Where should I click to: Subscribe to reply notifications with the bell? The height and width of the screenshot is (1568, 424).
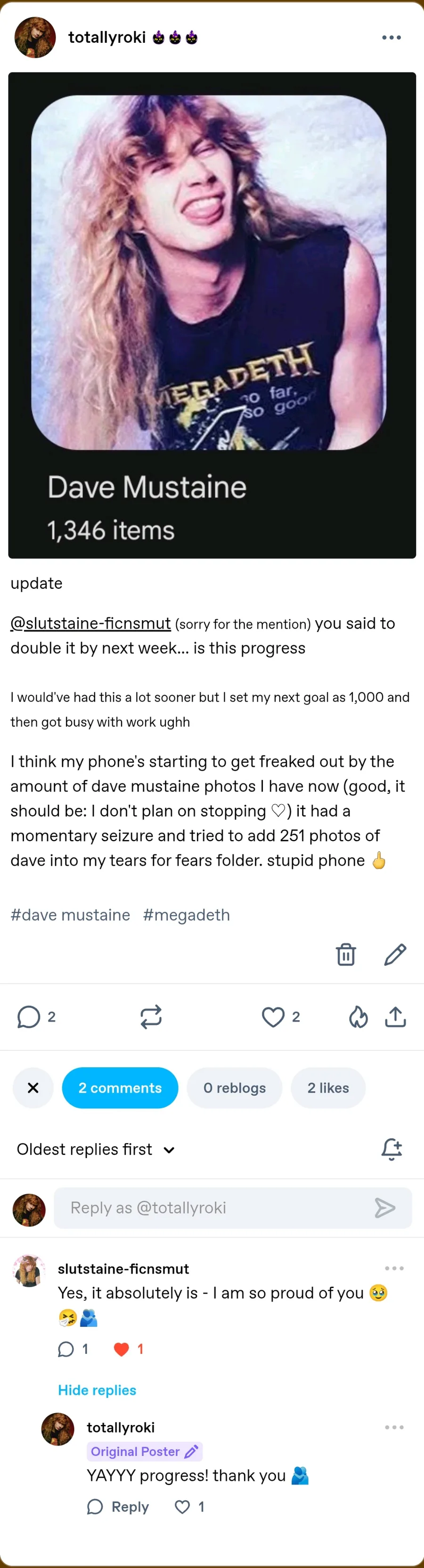click(391, 1149)
